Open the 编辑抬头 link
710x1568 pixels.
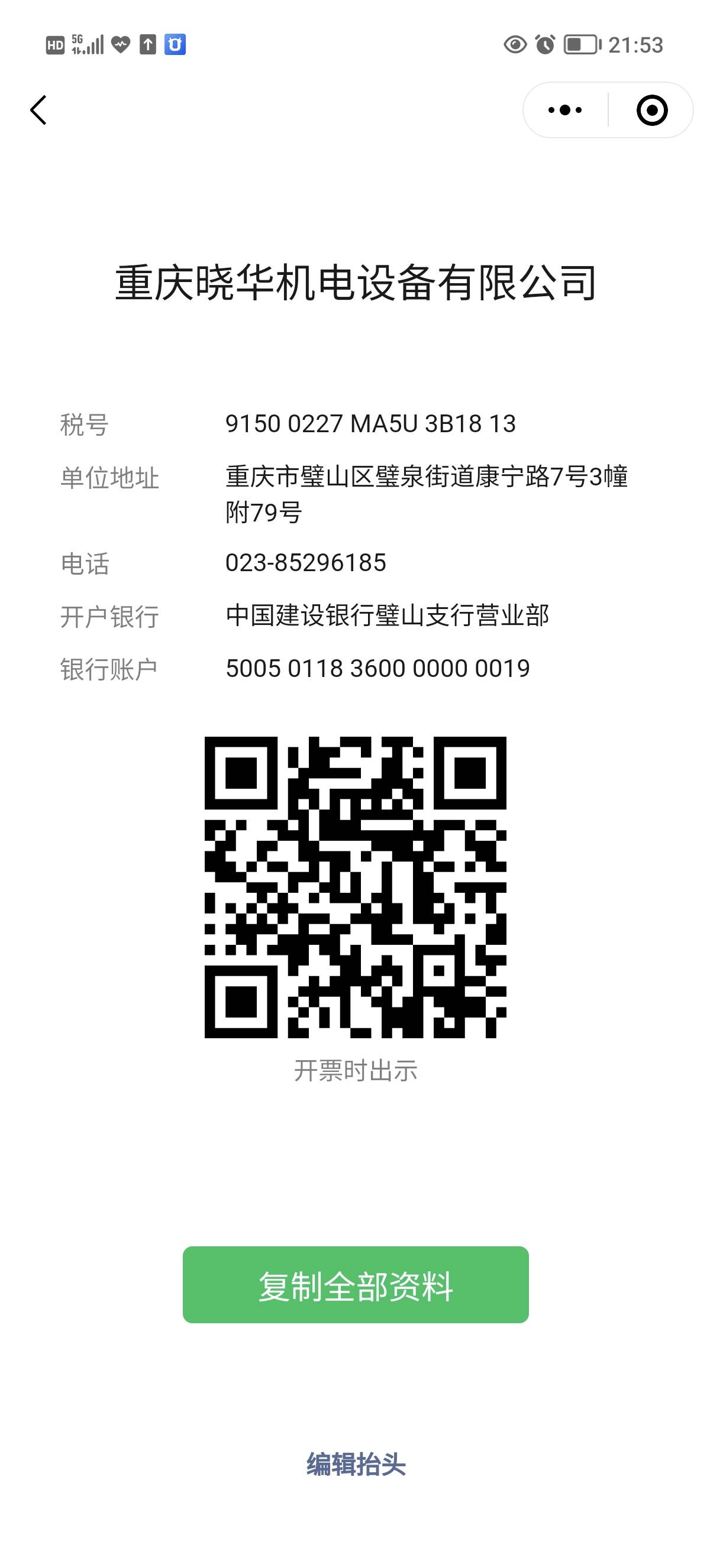click(356, 1464)
